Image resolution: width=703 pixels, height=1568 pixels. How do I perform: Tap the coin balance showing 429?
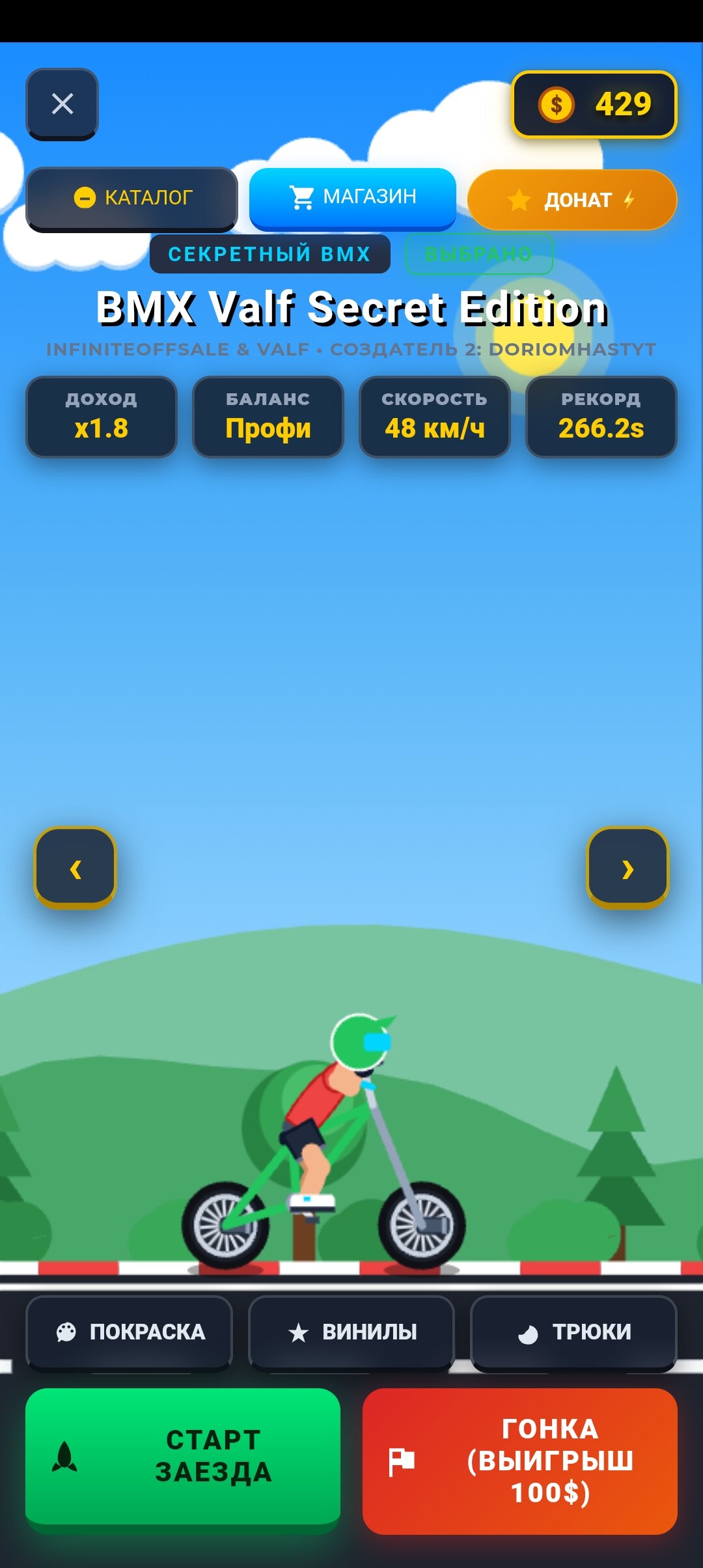[594, 104]
